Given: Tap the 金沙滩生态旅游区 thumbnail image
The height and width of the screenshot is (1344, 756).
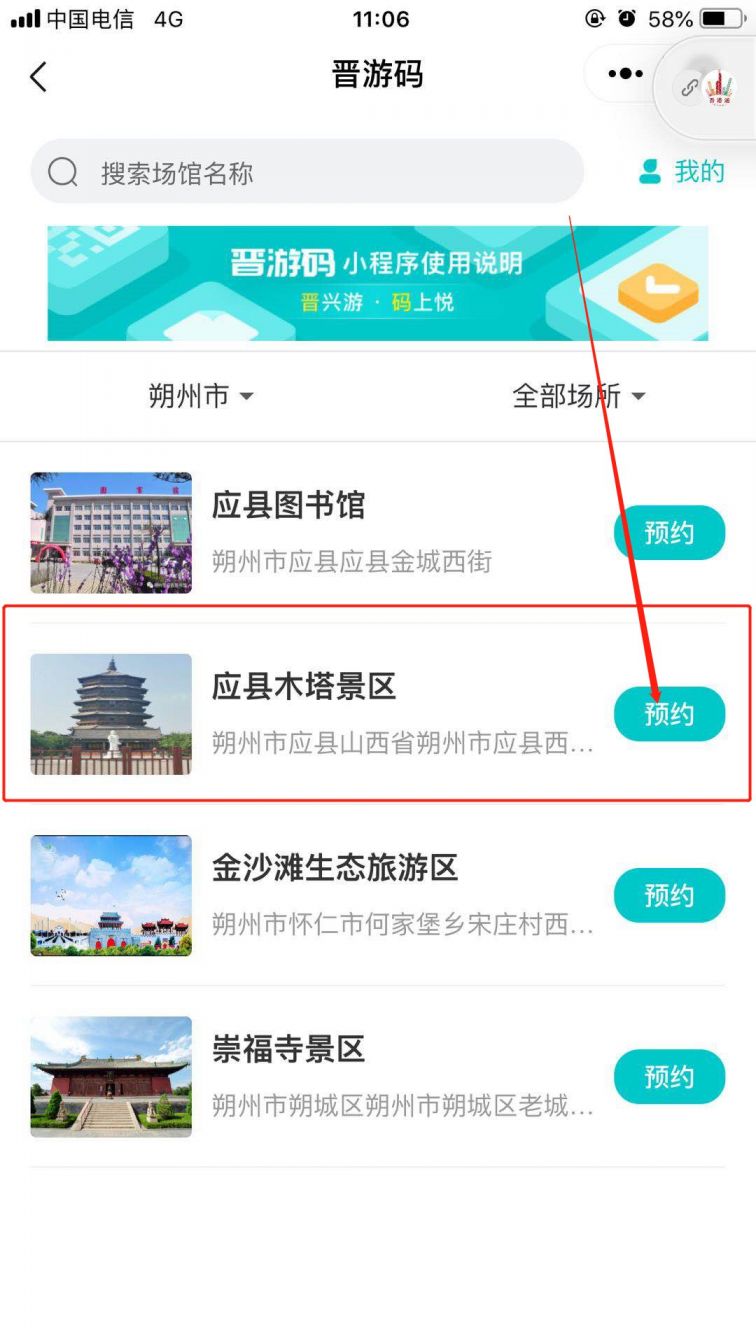Looking at the screenshot, I should [x=110, y=895].
